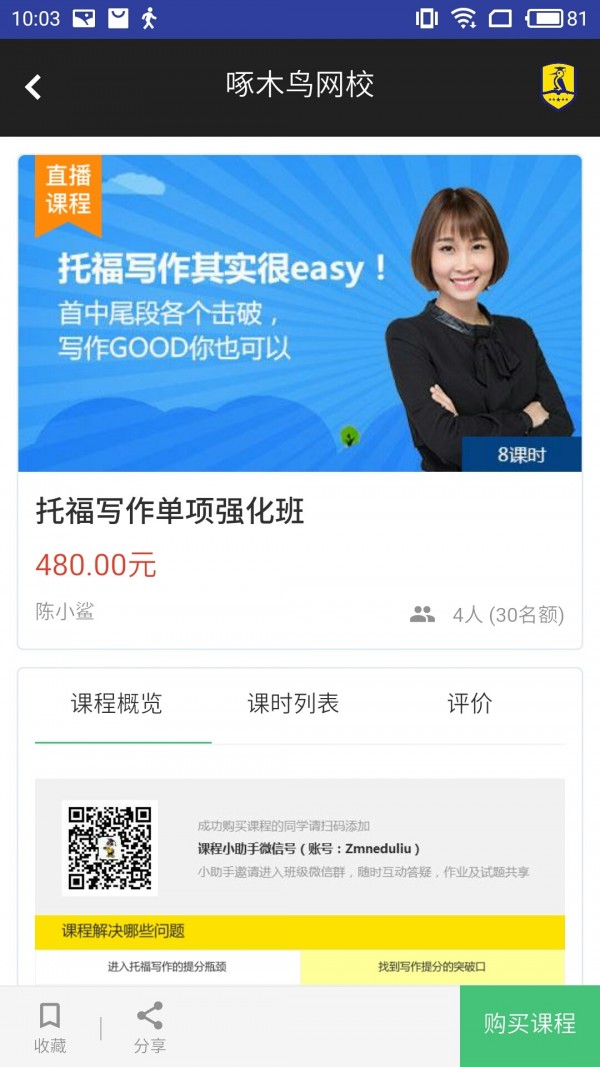
Task: Share this course via 分享
Action: (150, 1028)
